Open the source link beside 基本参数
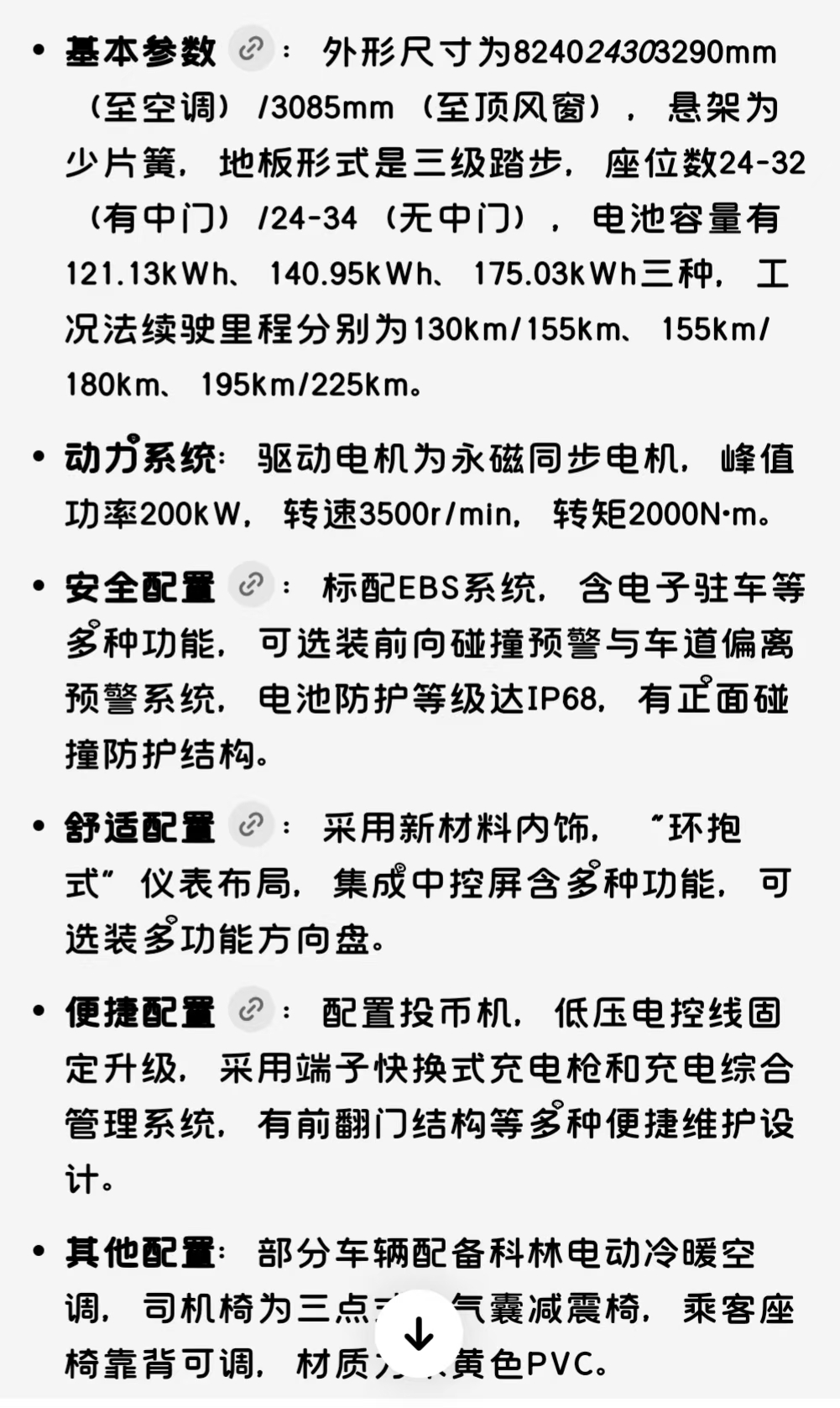Screen dimensions: 840x1408 pos(251,50)
